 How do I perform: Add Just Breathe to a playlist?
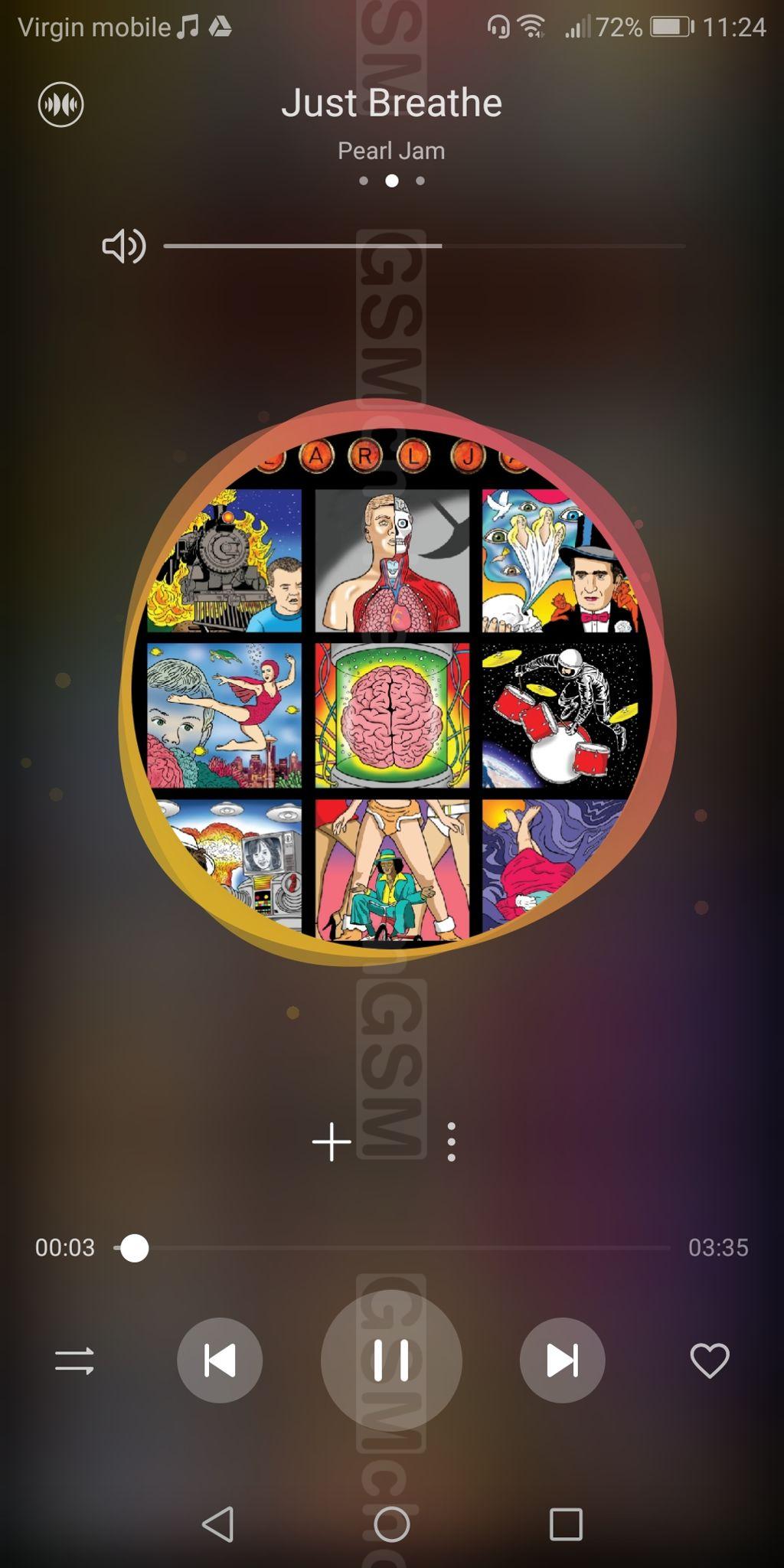click(332, 1142)
